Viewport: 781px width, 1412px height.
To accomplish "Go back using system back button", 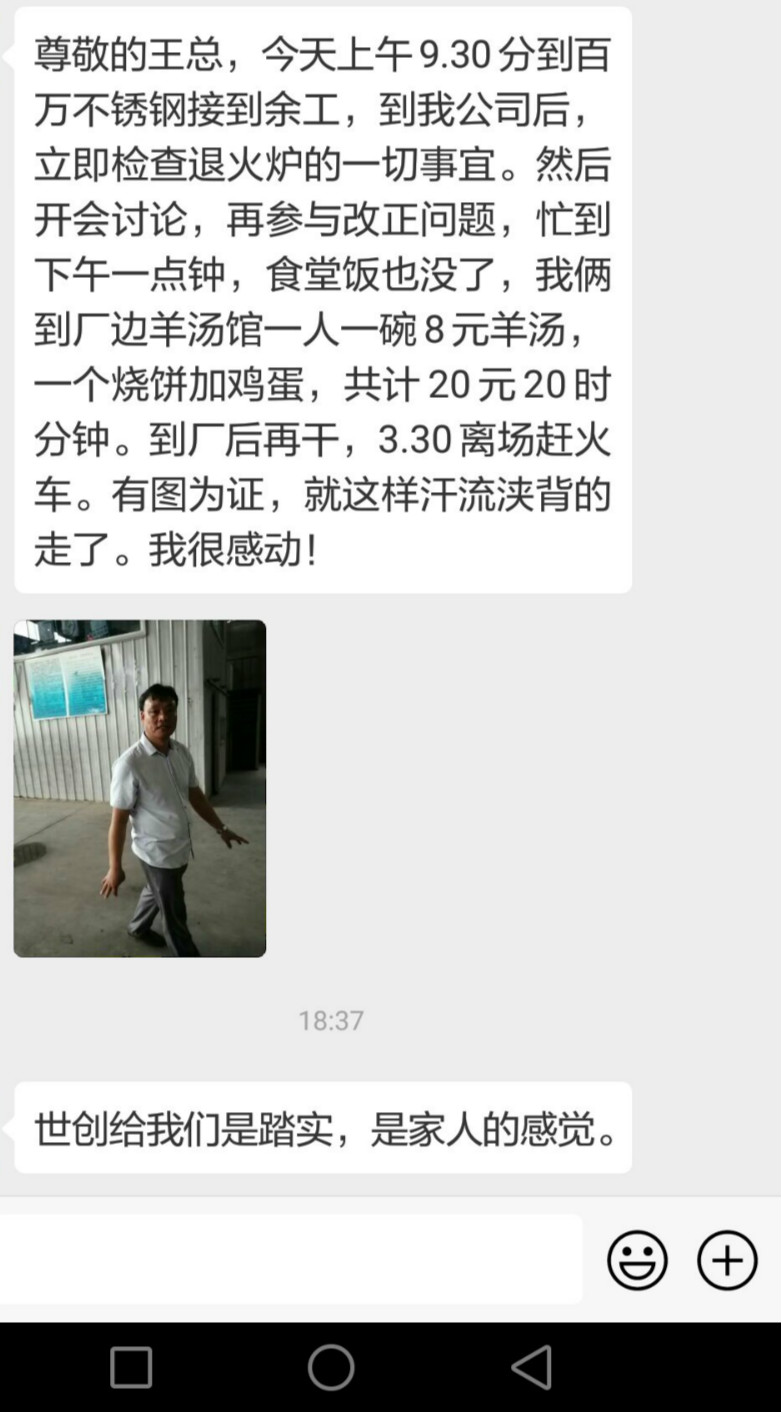I will coord(531,1367).
